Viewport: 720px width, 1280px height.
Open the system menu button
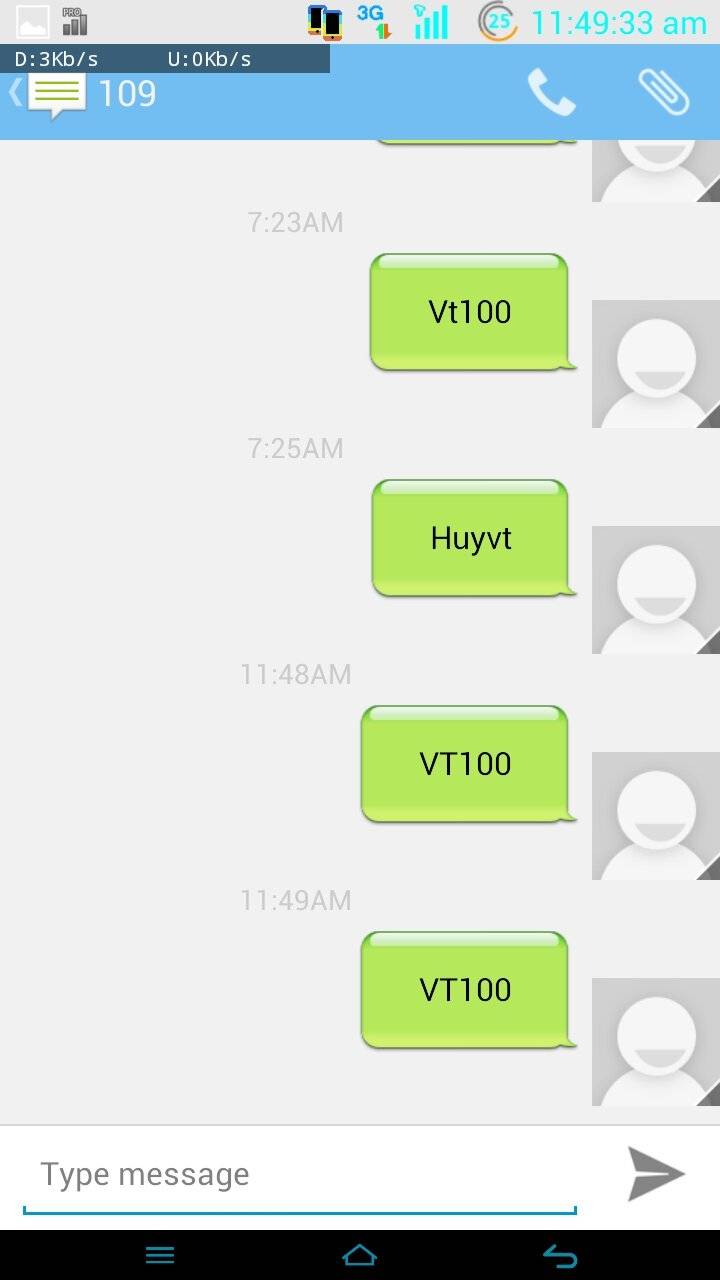pos(160,1255)
